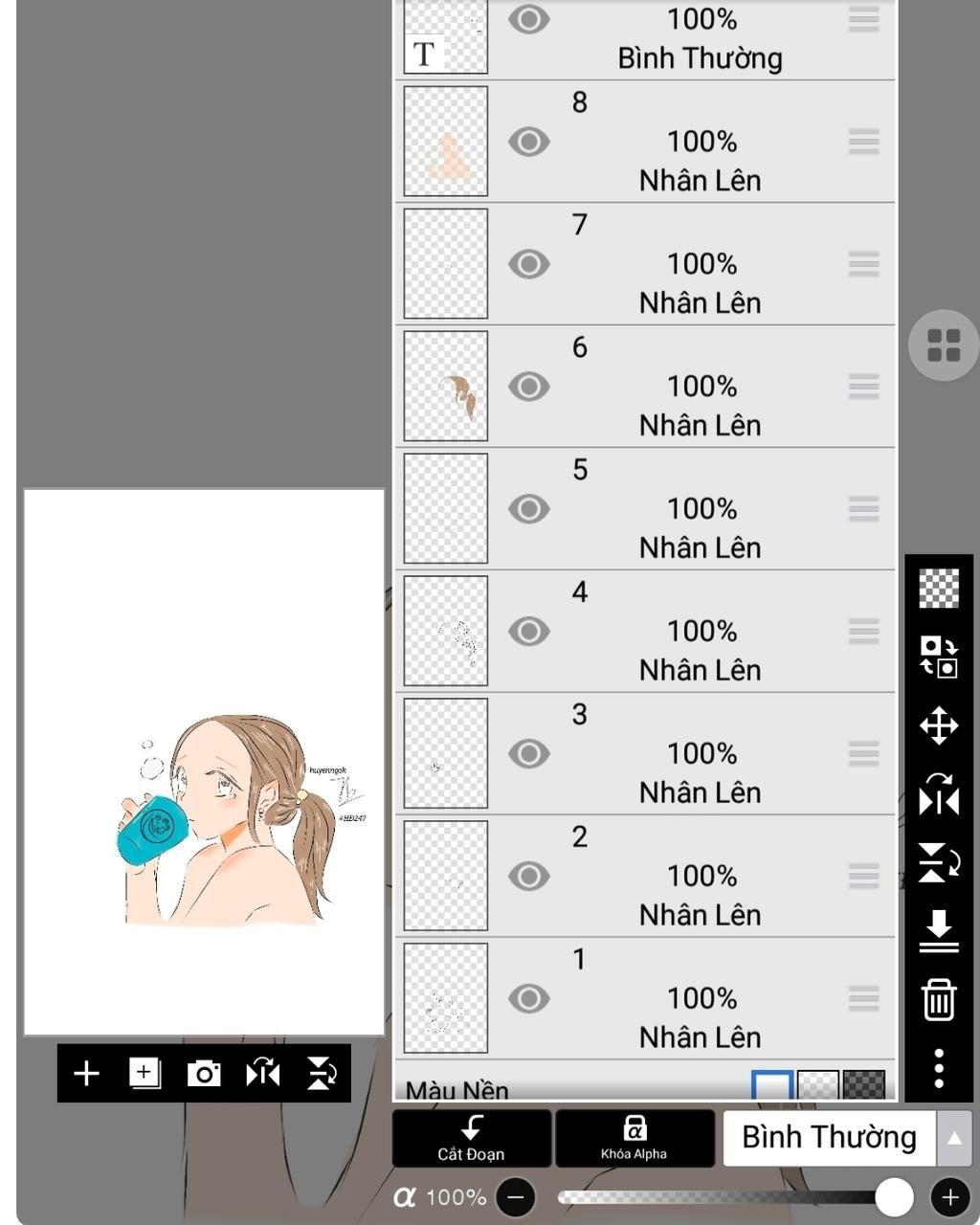Choose white background color swatch
The image size is (980, 1225).
[771, 1086]
